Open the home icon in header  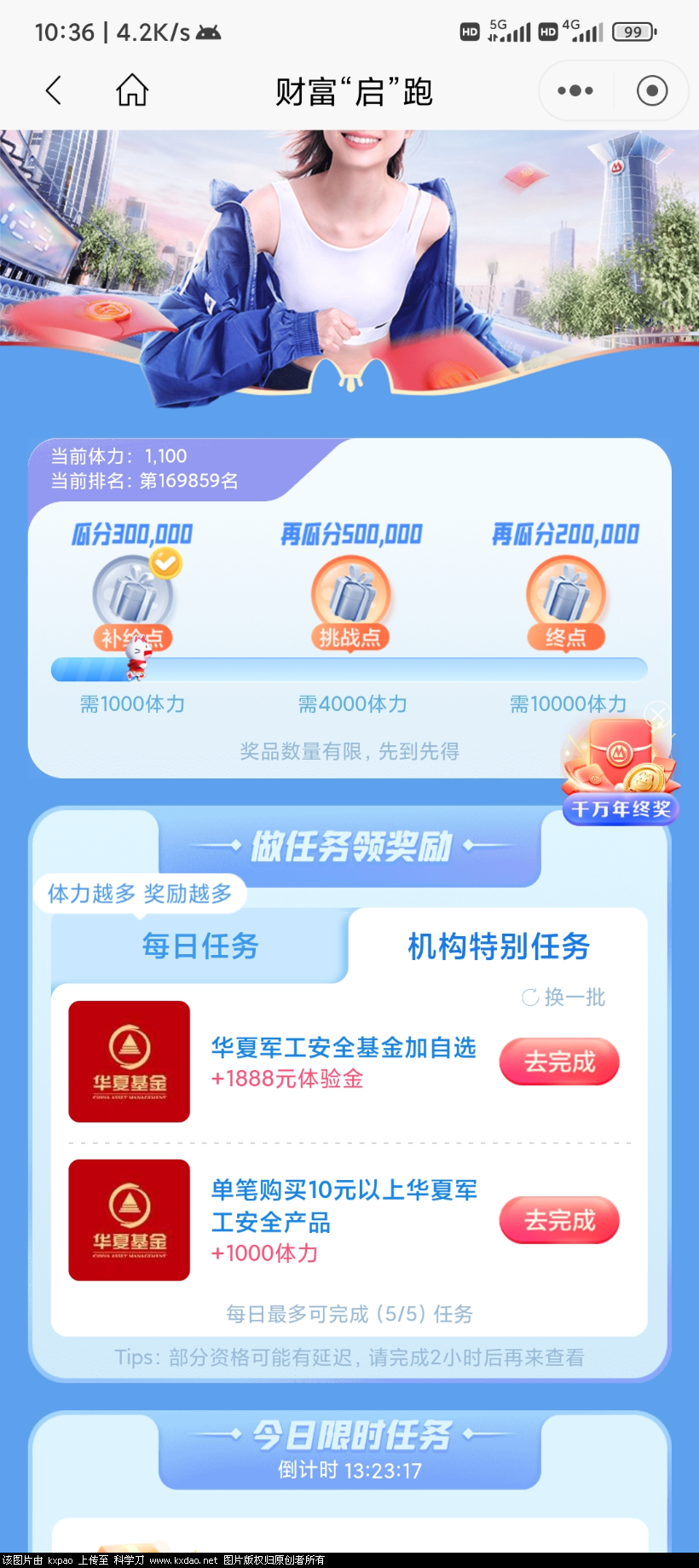[132, 90]
